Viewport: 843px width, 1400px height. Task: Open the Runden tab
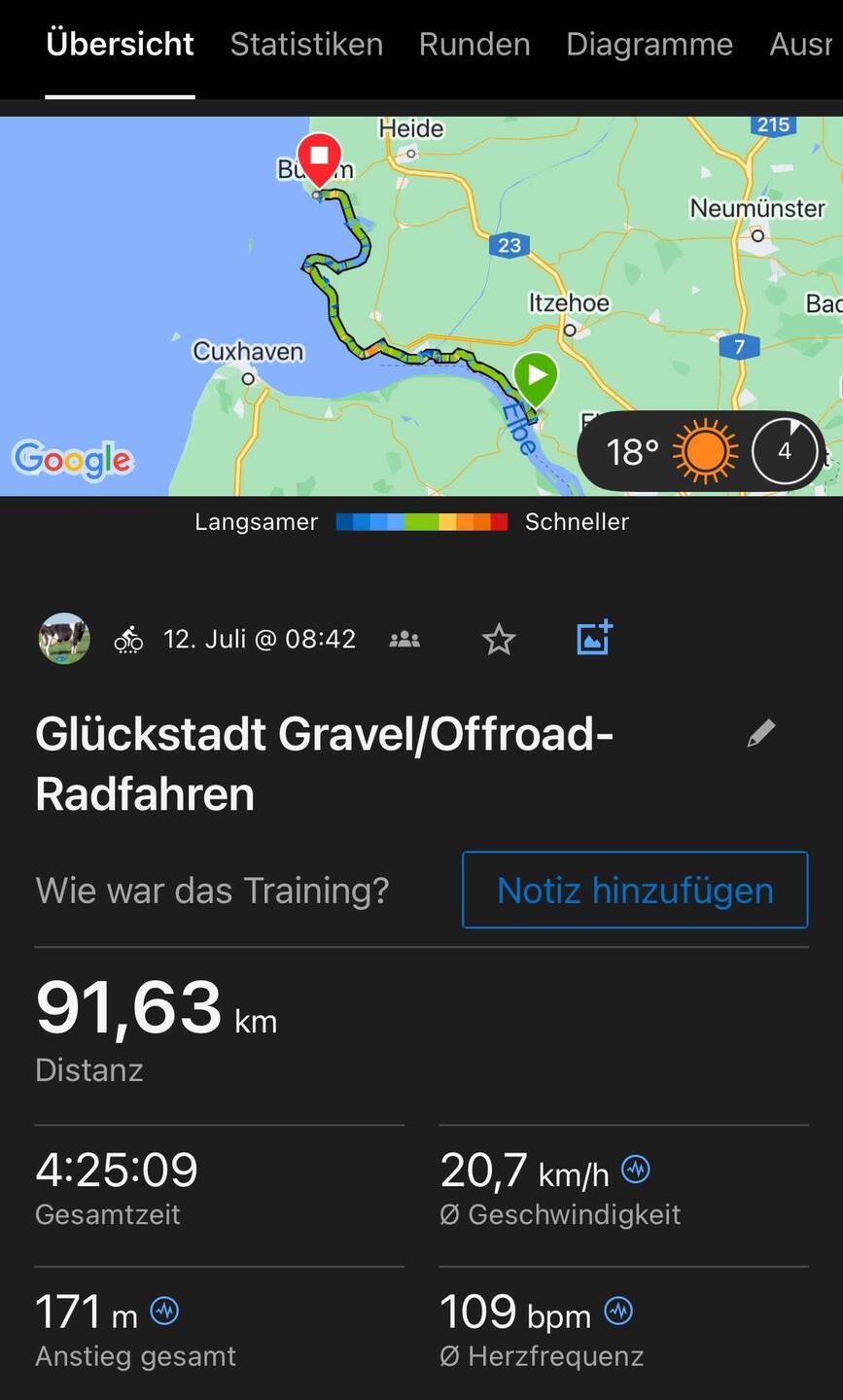(474, 45)
